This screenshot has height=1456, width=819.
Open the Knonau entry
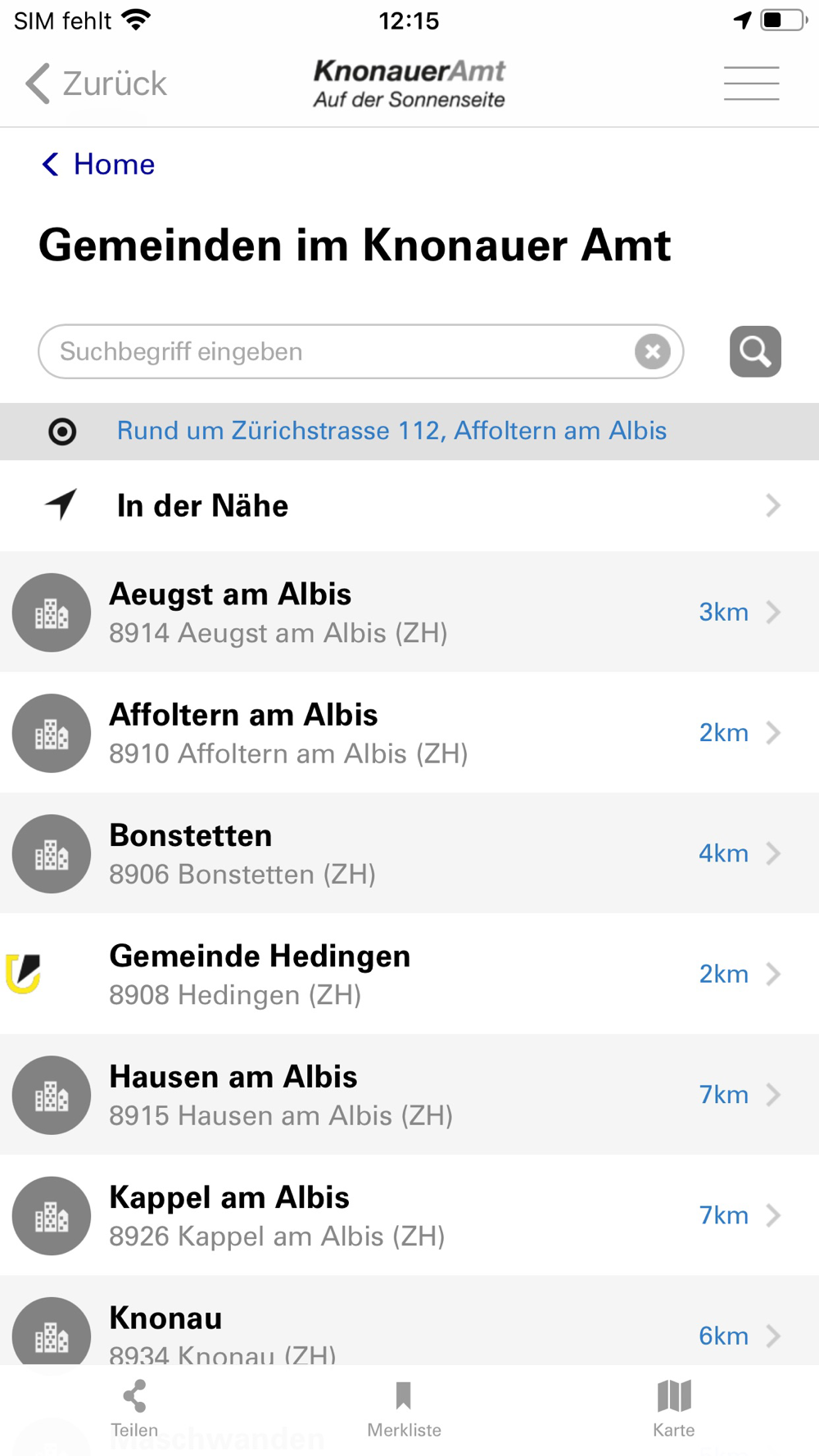click(409, 1320)
